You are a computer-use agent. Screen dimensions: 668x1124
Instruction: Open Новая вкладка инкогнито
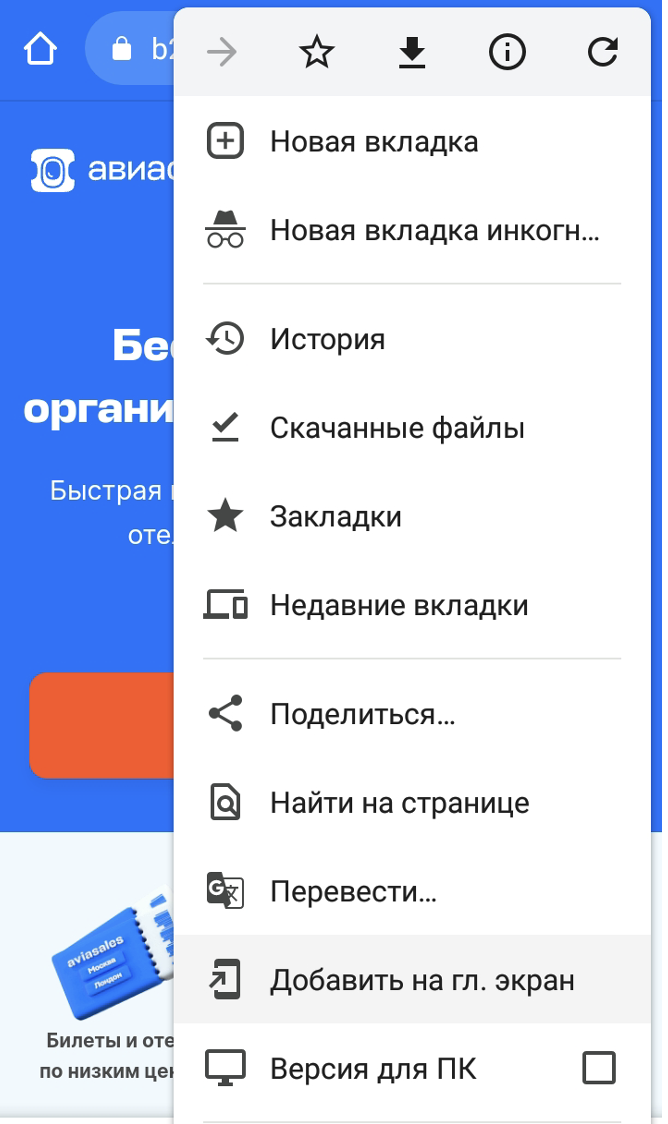pos(412,230)
